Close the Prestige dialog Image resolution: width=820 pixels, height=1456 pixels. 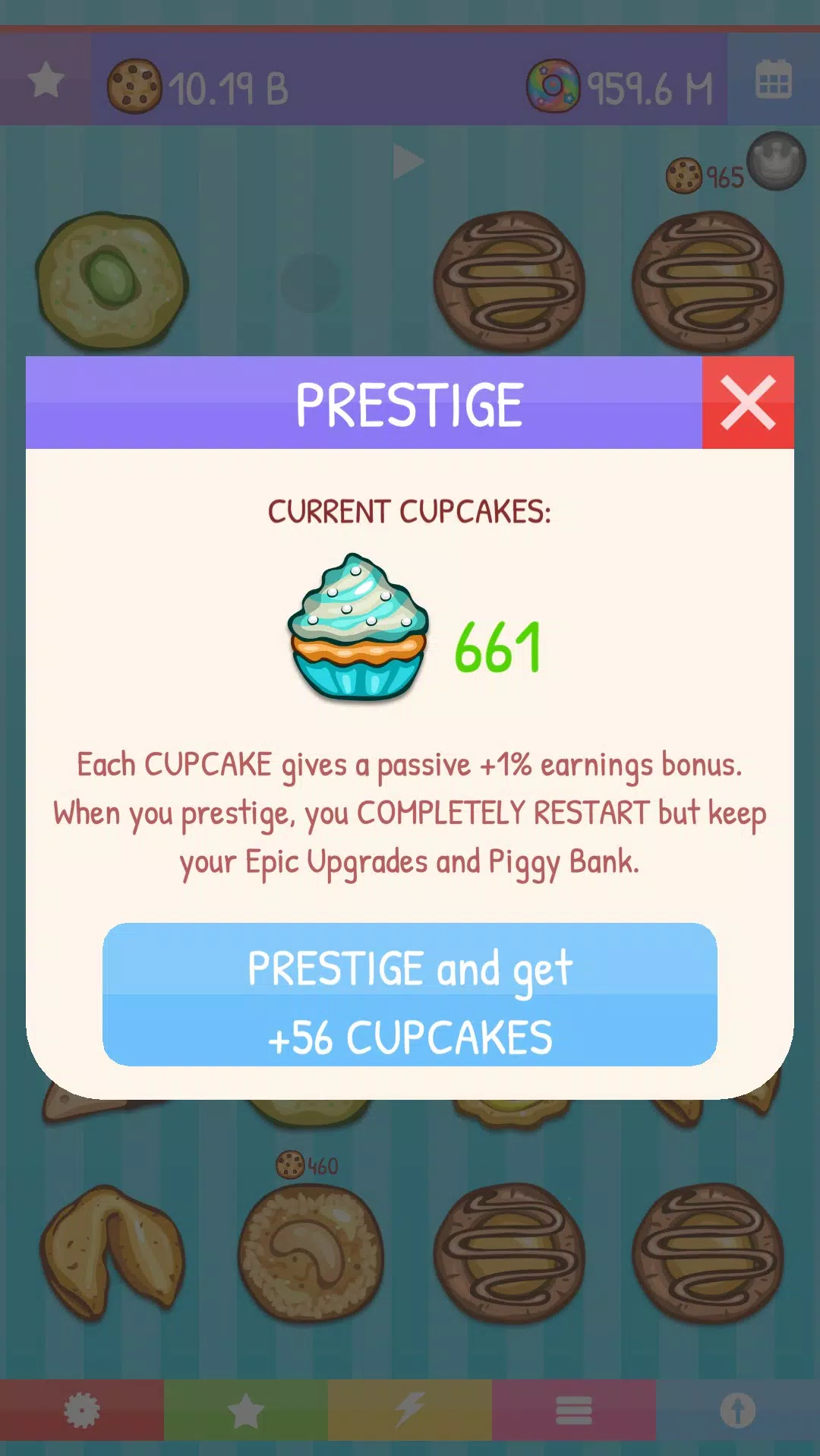coord(748,403)
